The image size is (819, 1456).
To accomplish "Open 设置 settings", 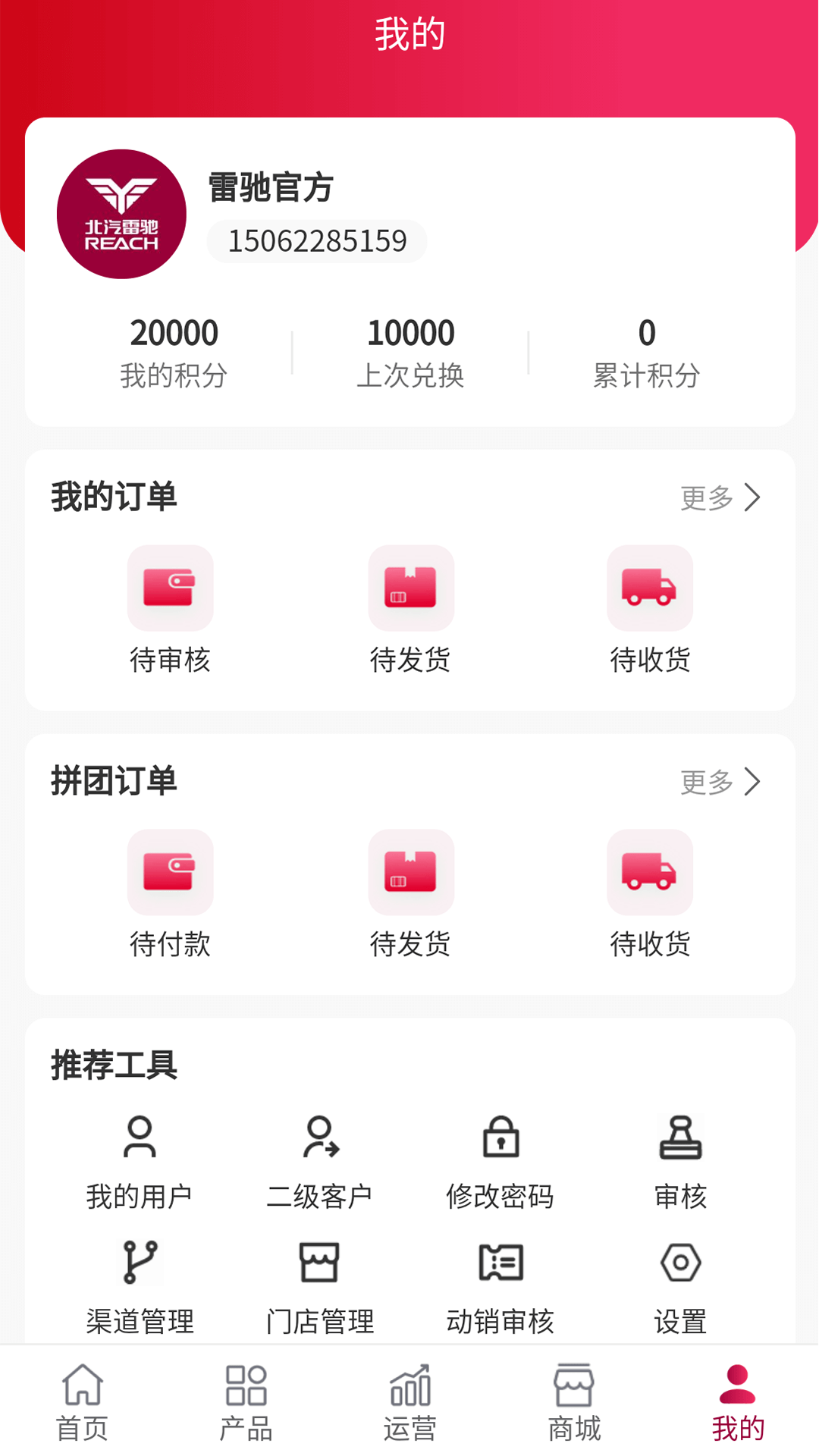I will click(x=680, y=1286).
